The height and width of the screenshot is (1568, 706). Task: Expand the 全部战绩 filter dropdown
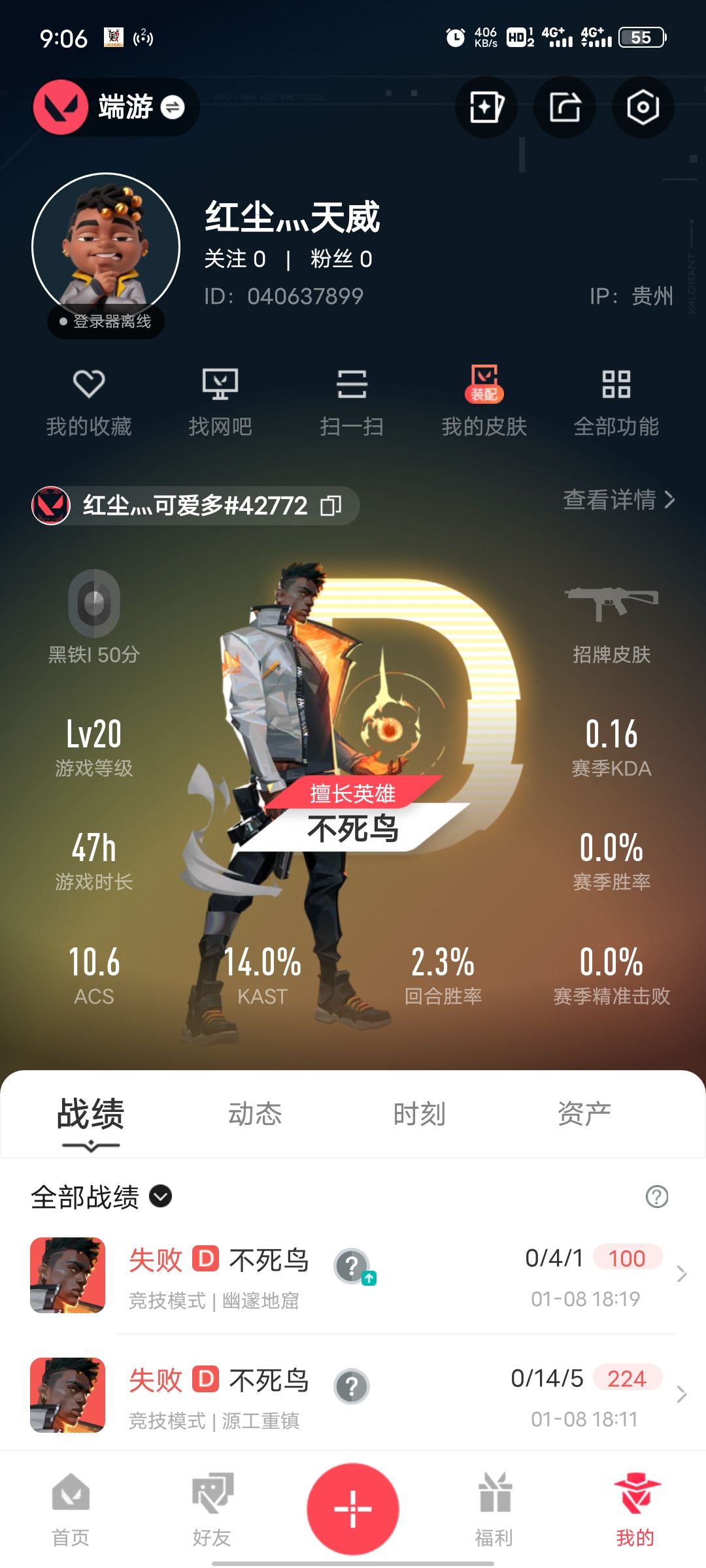coord(161,1196)
